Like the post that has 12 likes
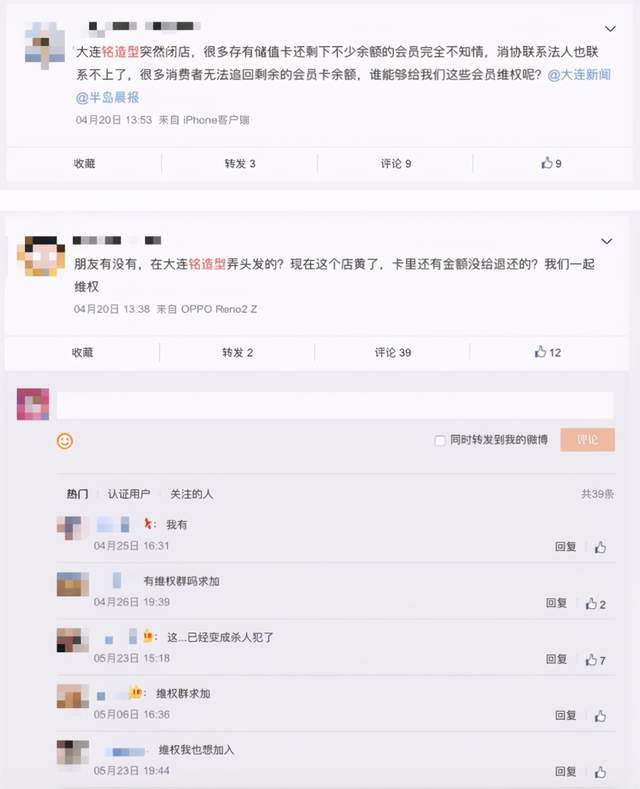Viewport: 640px width, 789px height. coord(548,352)
